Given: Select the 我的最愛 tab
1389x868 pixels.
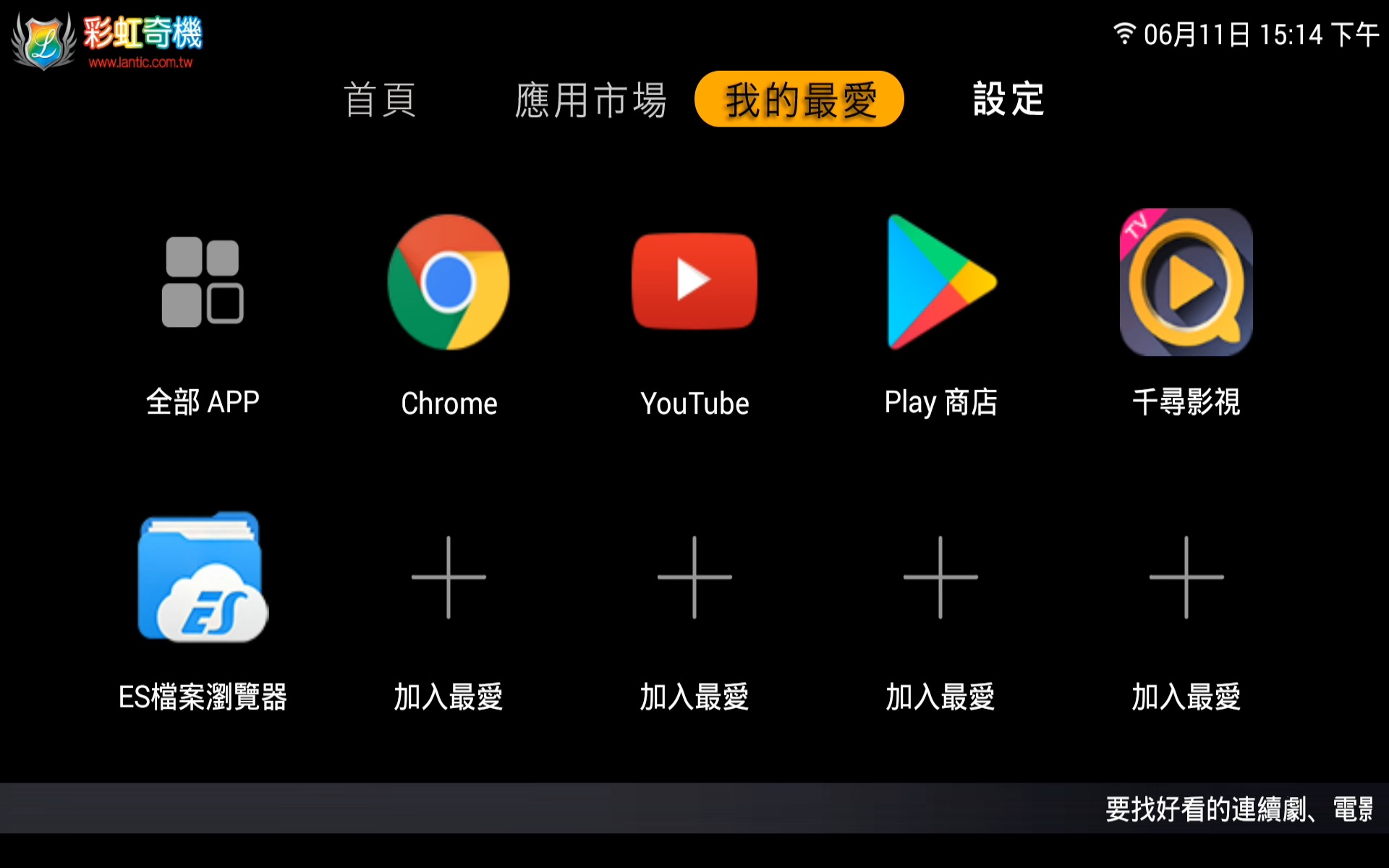Looking at the screenshot, I should [x=799, y=100].
